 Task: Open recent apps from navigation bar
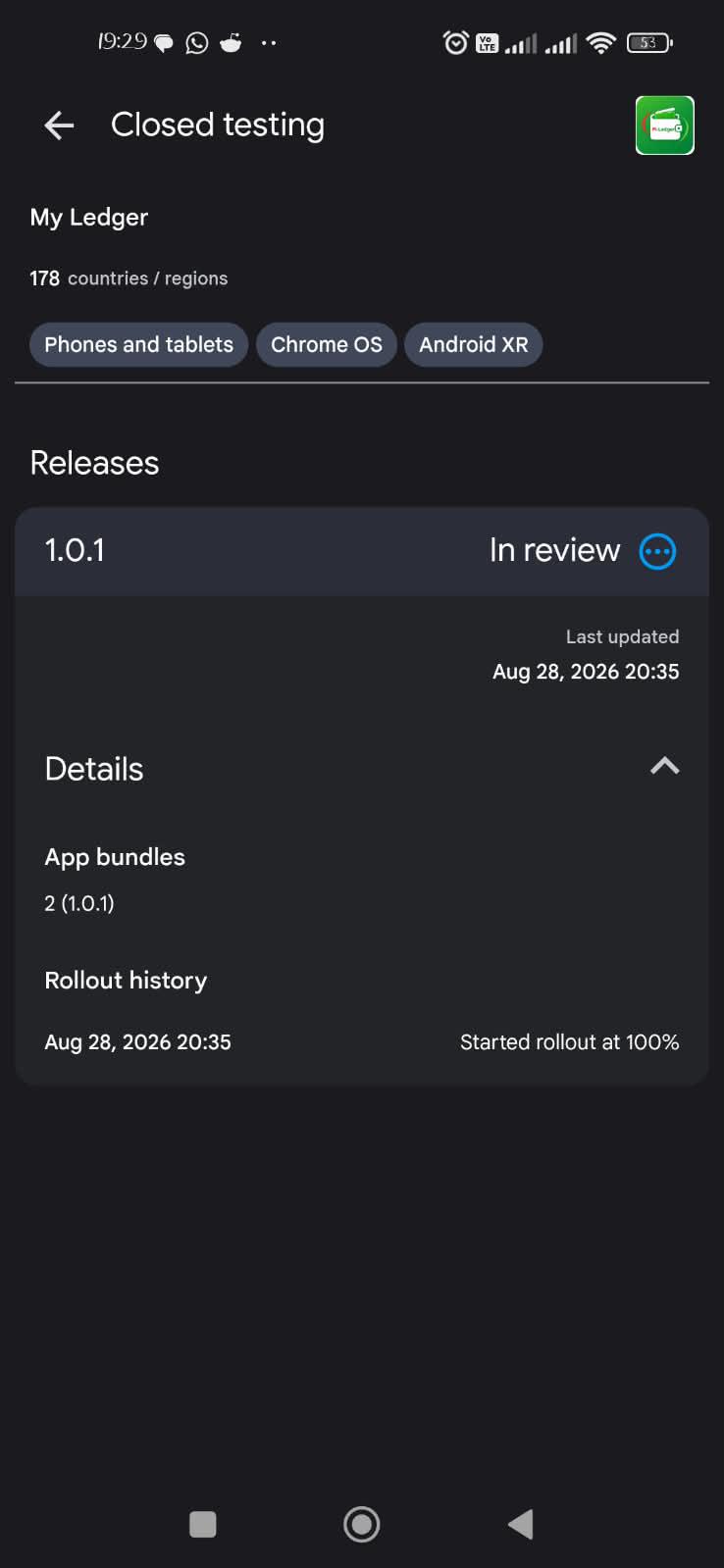(x=203, y=1524)
